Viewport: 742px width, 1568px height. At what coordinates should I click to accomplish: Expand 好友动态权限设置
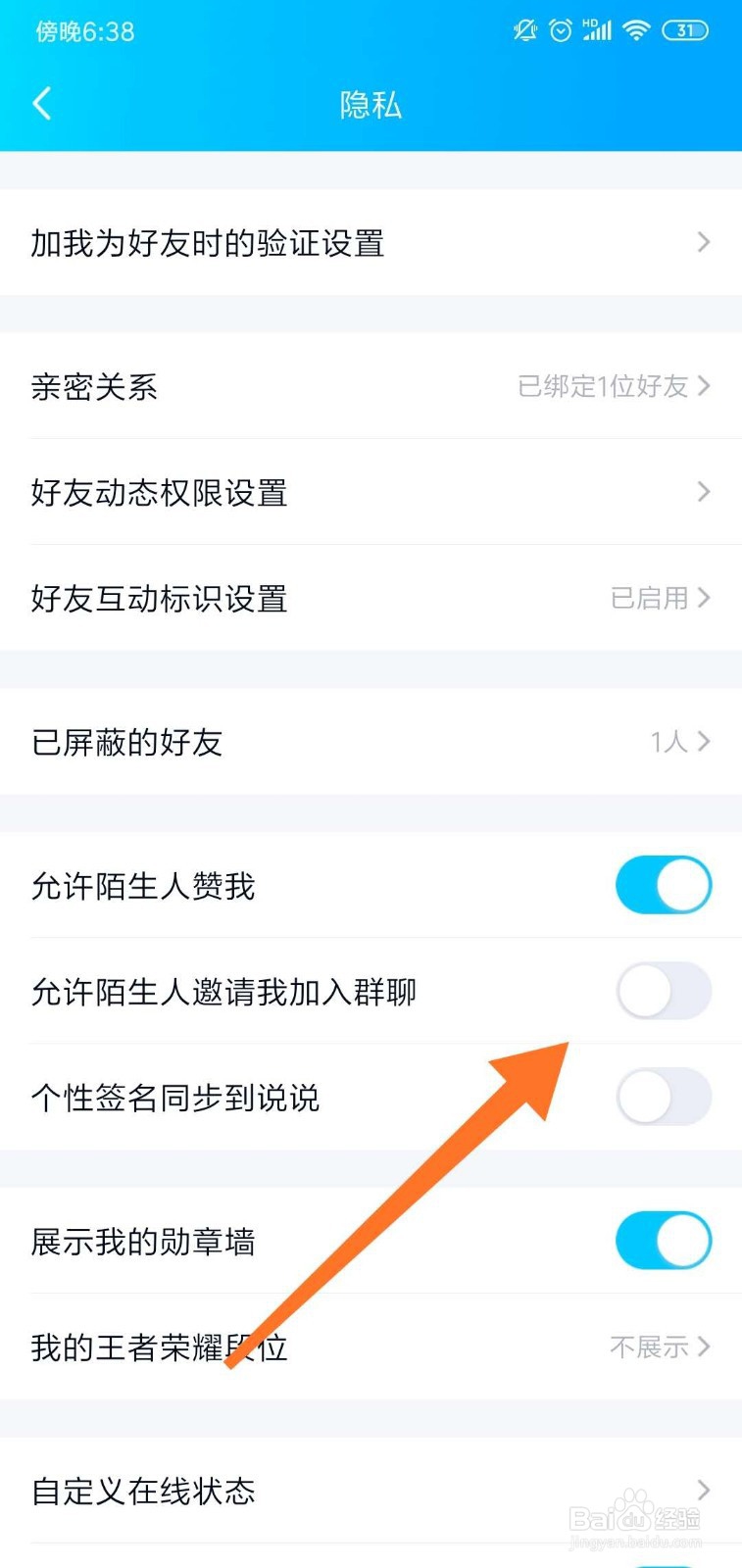[703, 492]
